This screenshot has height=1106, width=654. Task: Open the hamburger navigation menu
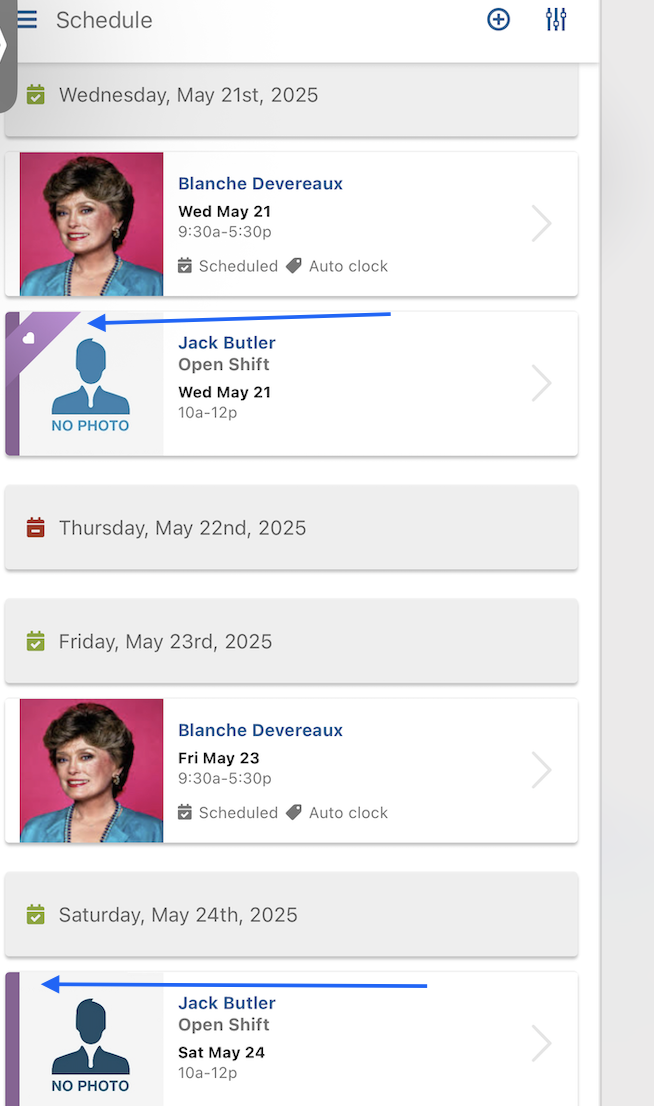pos(28,19)
